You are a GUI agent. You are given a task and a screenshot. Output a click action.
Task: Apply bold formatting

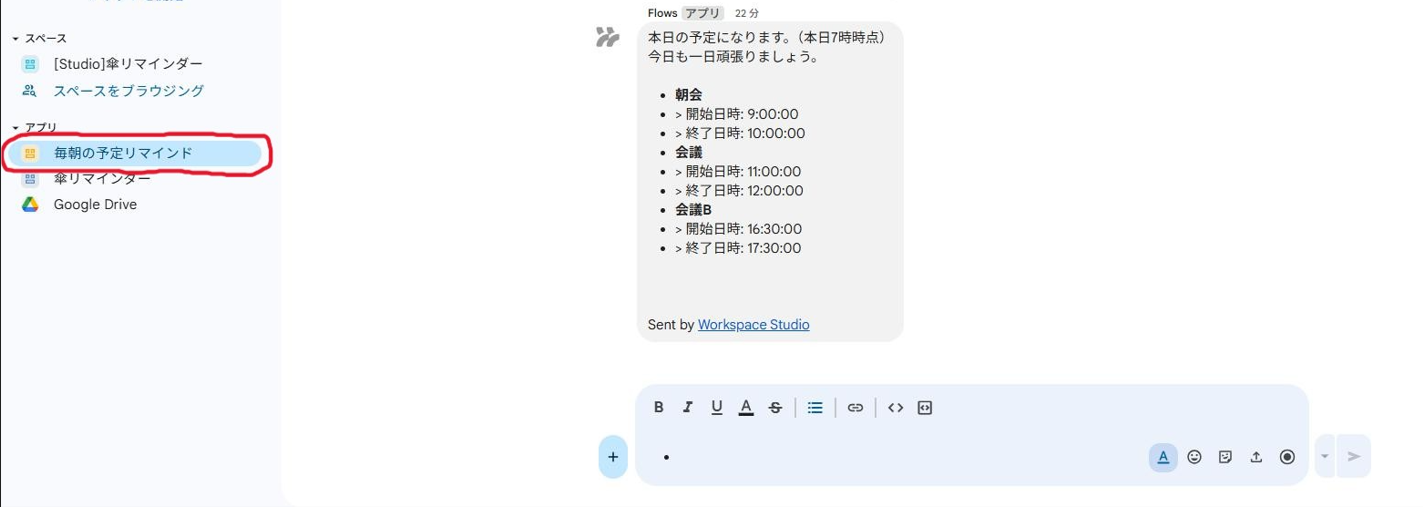point(658,408)
